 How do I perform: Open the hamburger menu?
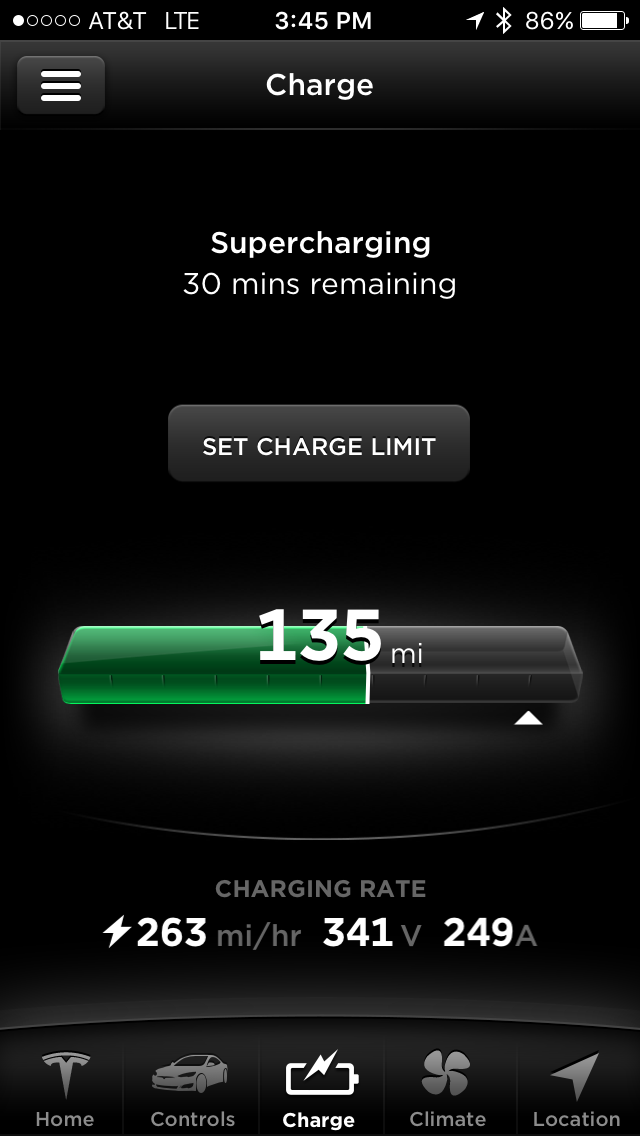pos(61,85)
